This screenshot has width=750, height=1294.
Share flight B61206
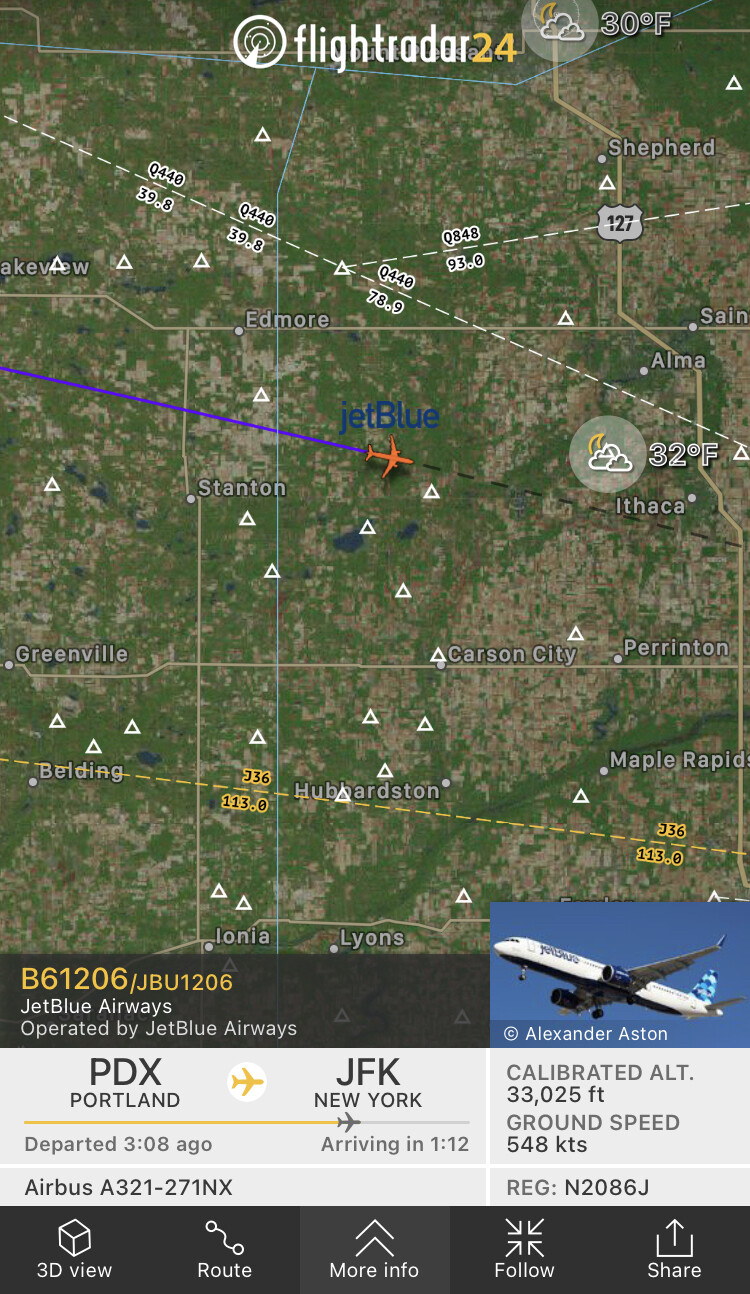click(x=674, y=1249)
